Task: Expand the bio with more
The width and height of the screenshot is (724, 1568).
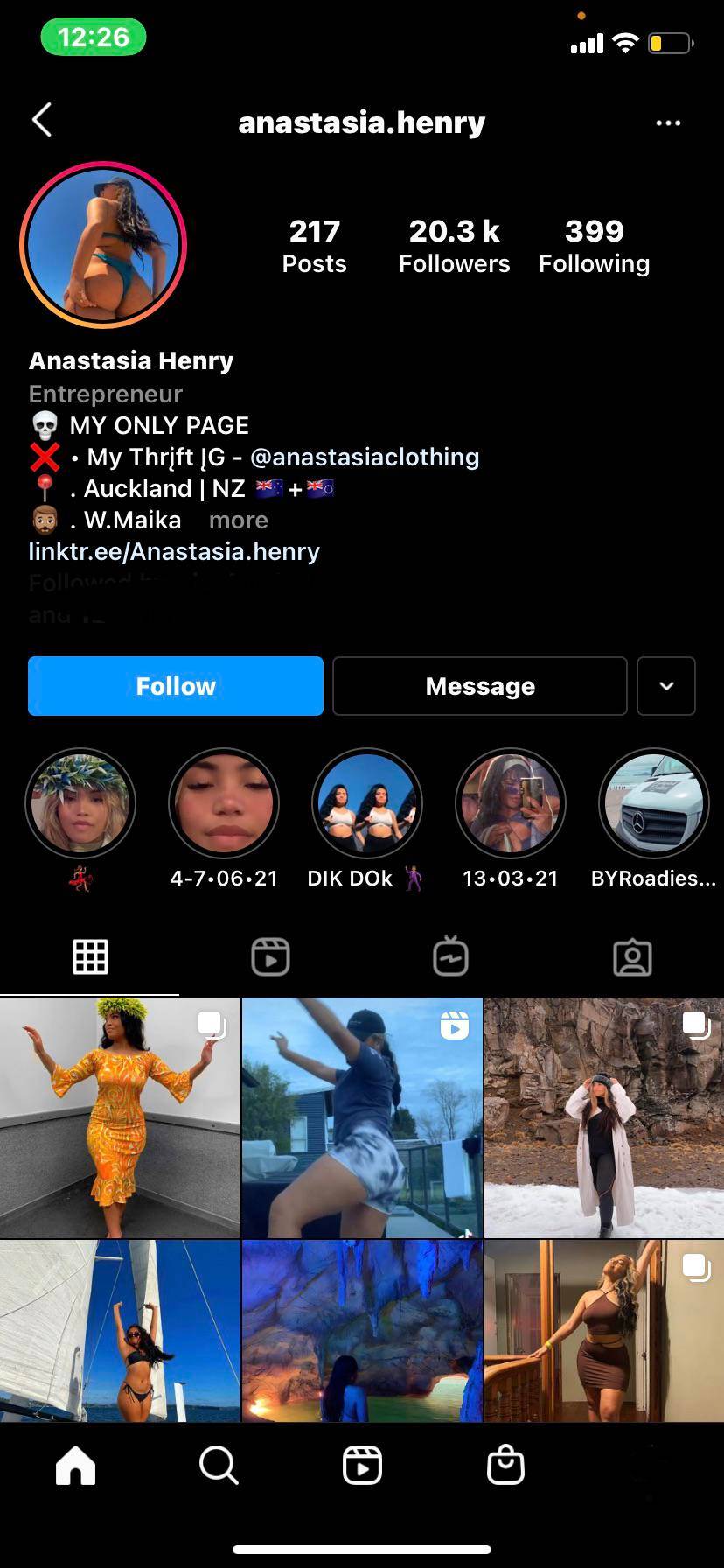Action: pos(239,521)
